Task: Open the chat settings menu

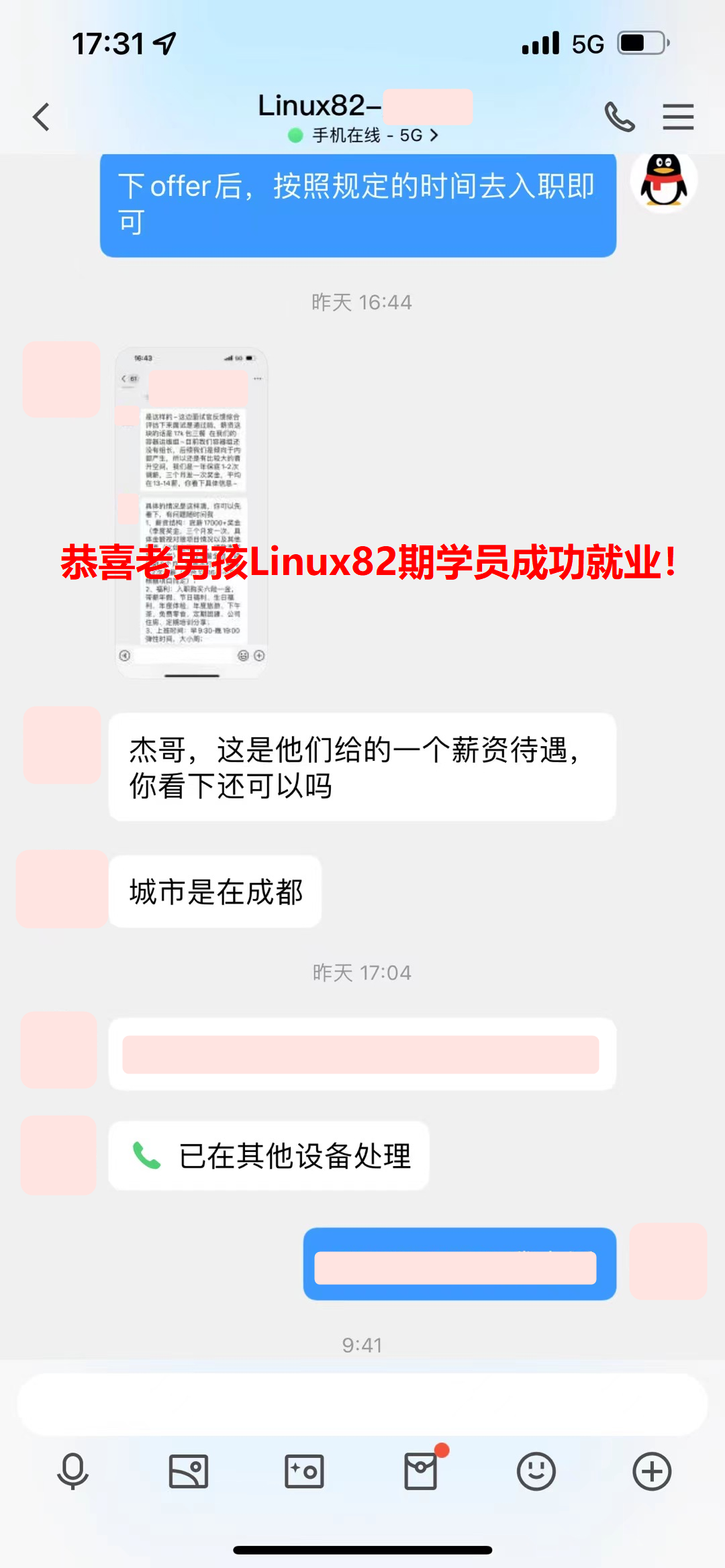Action: (678, 117)
